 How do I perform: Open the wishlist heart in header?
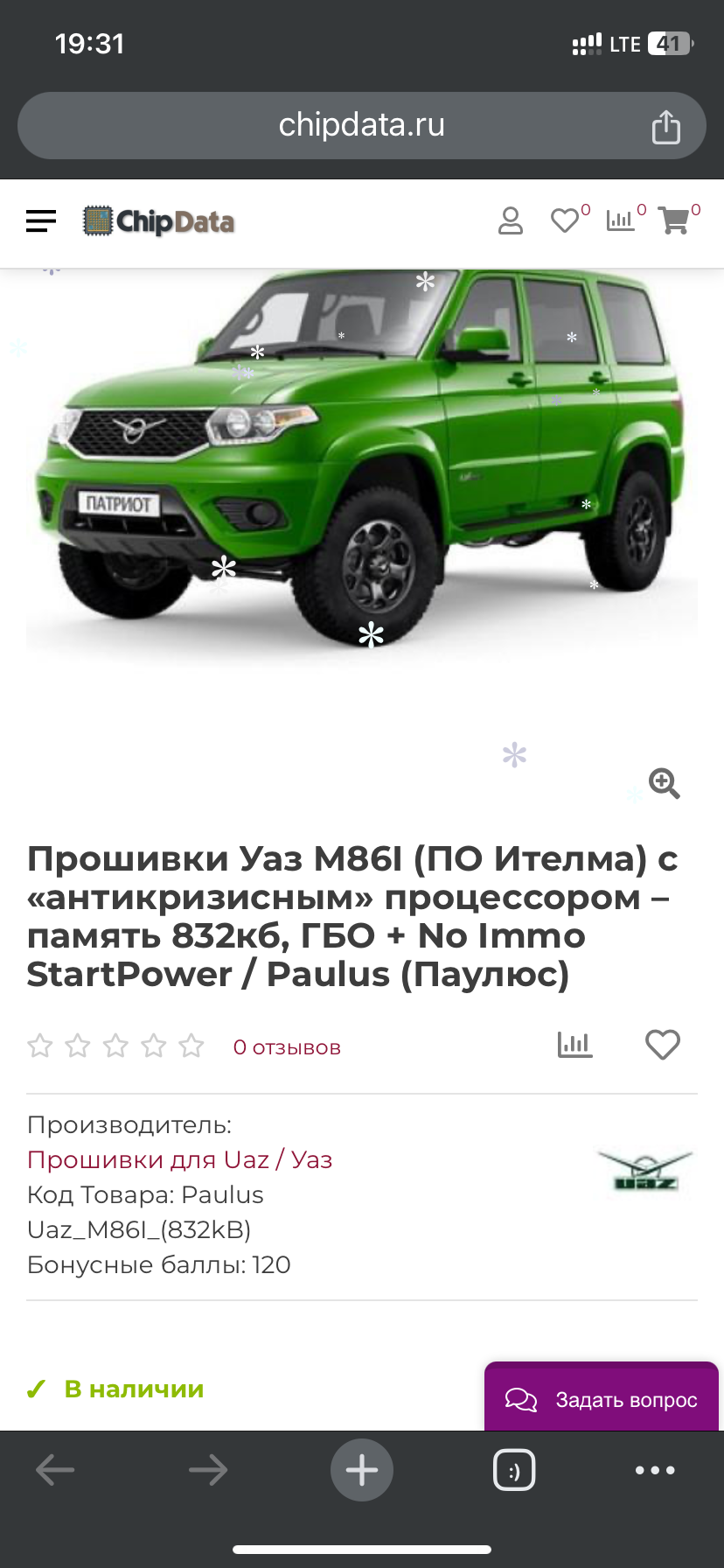coord(565,220)
